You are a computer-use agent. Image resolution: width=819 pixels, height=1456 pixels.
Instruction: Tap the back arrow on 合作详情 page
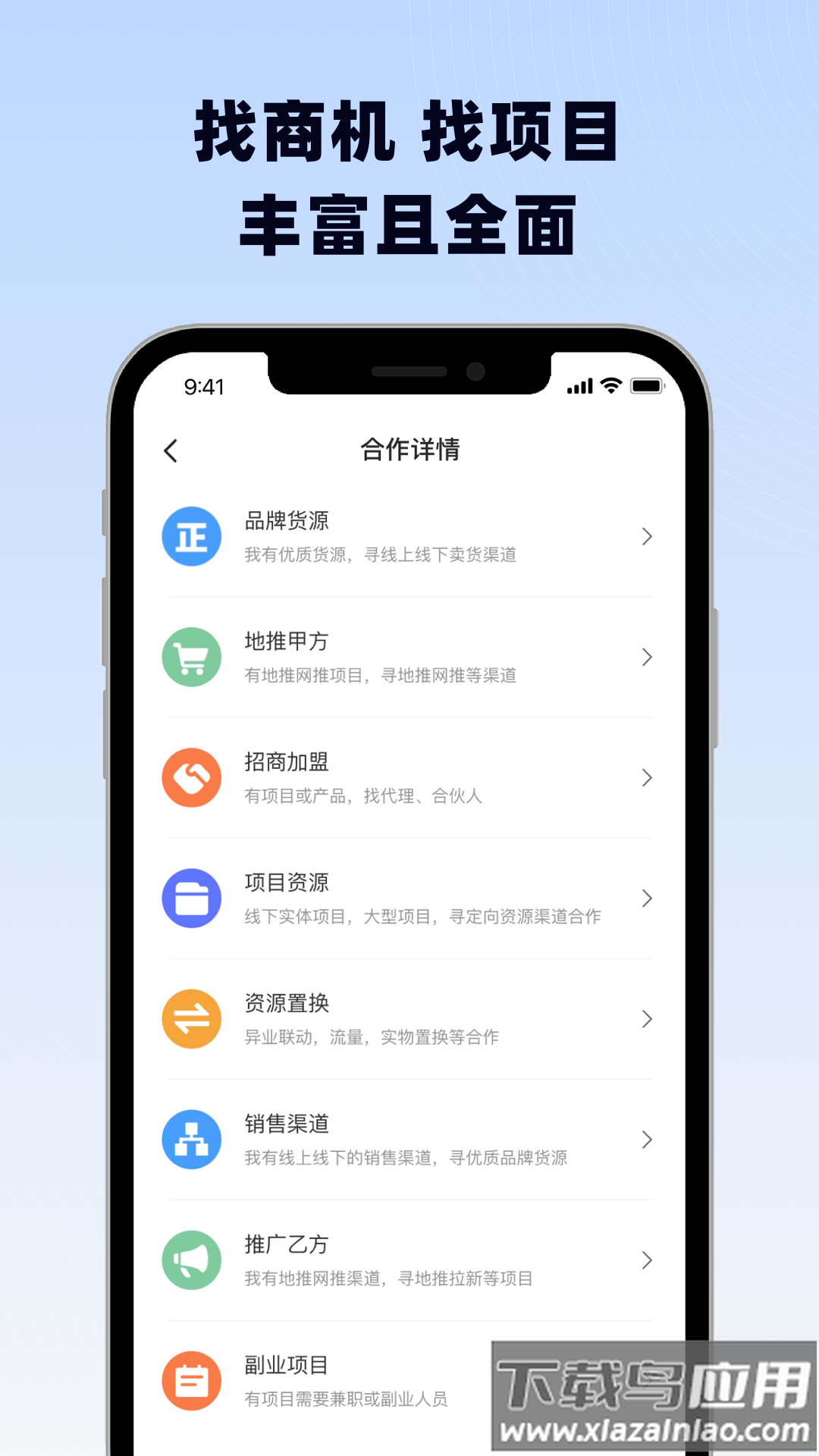[170, 450]
